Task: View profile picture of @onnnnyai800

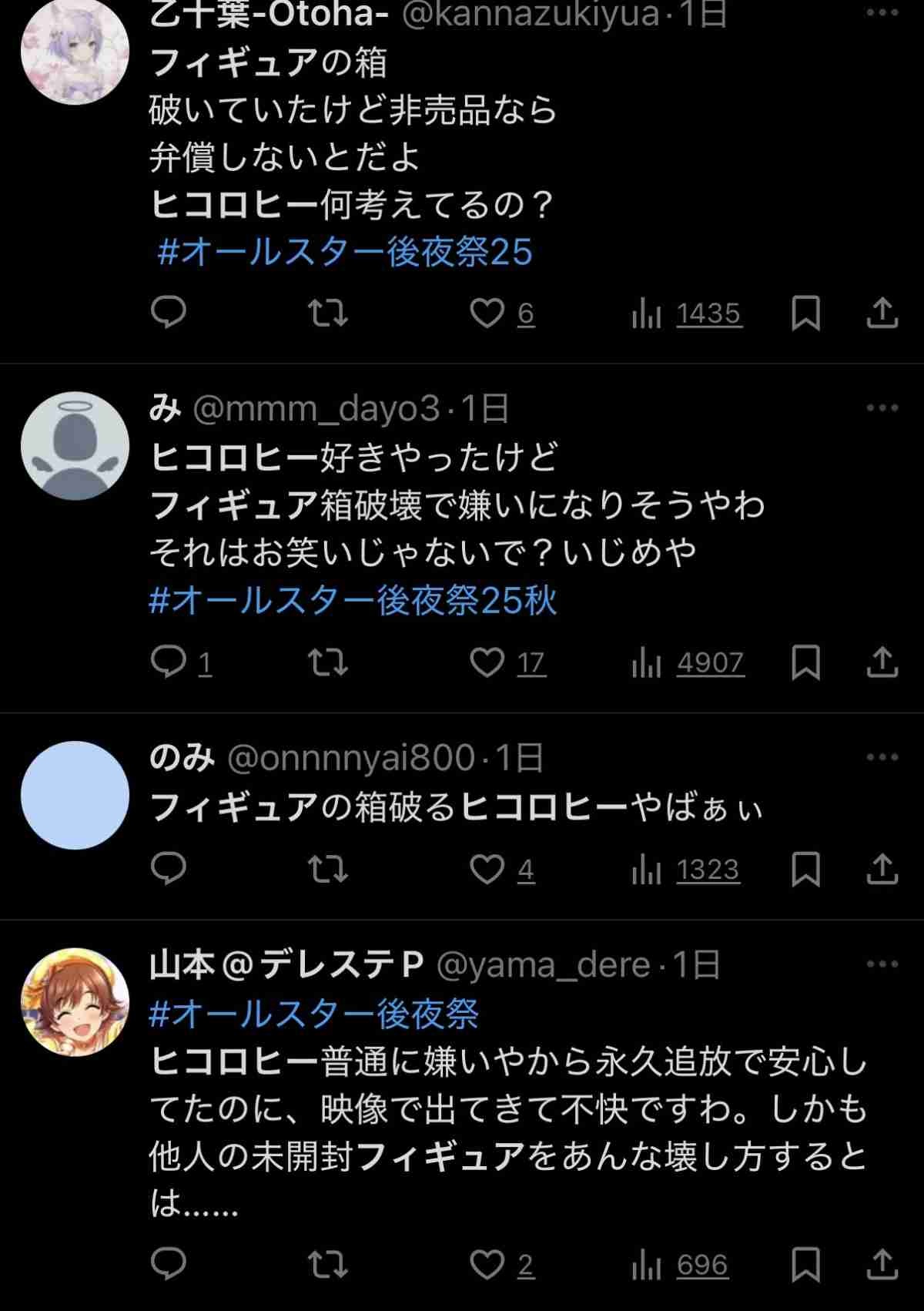Action: click(x=75, y=795)
